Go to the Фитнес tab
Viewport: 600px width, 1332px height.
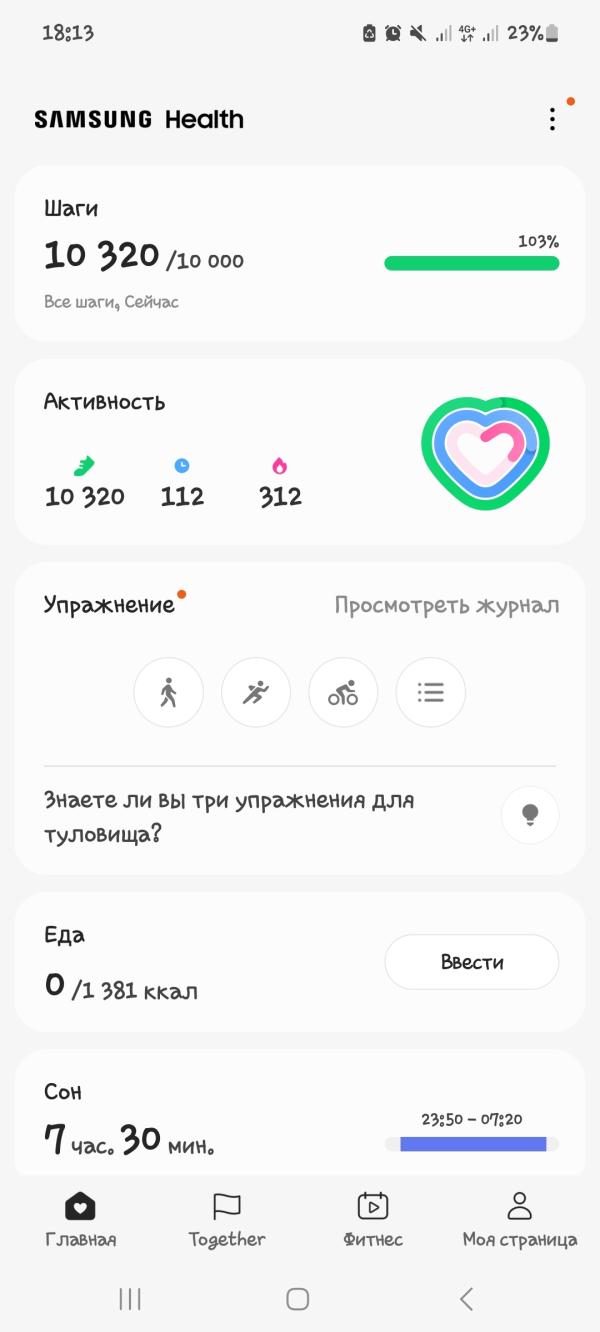373,1220
